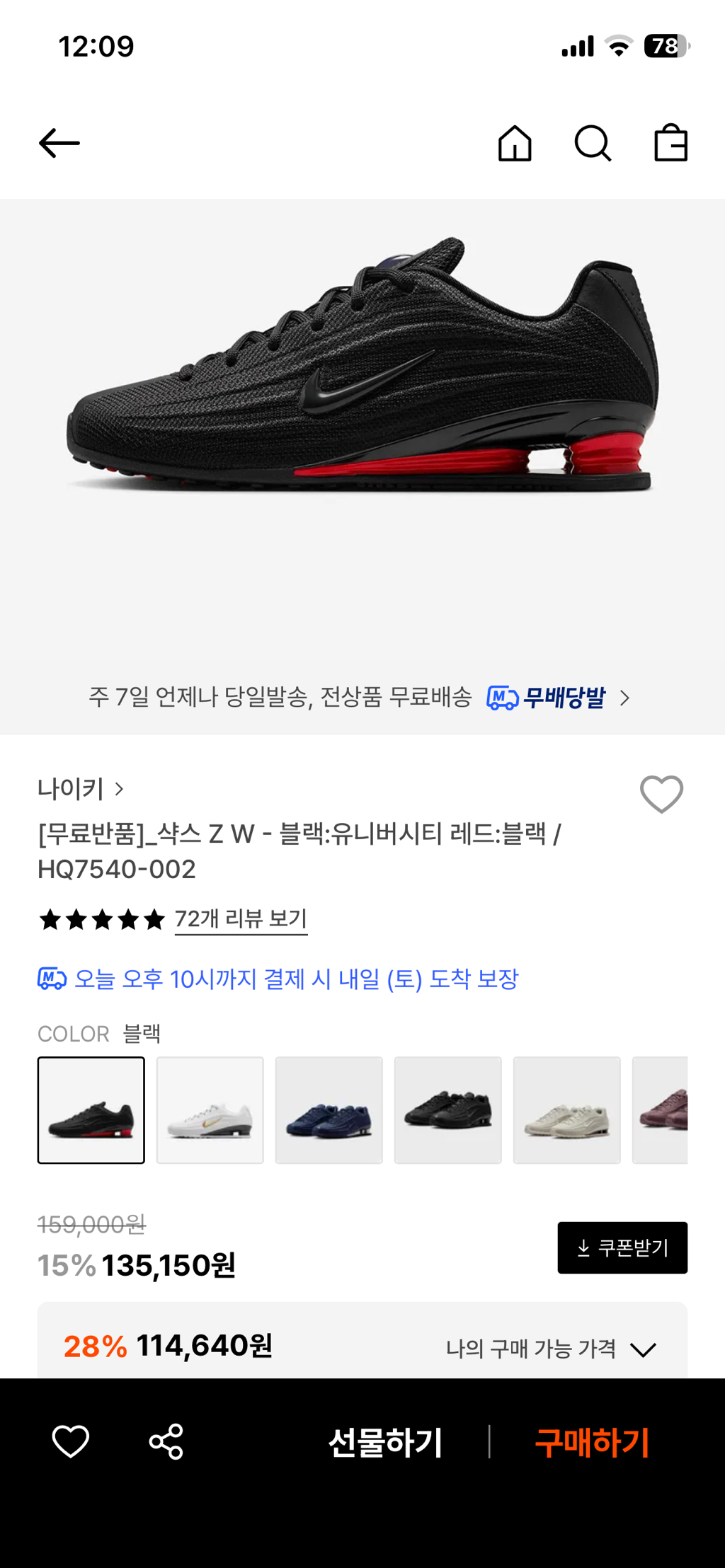725x1568 pixels.
Task: Like the product from the bottom bar
Action: (x=71, y=1442)
